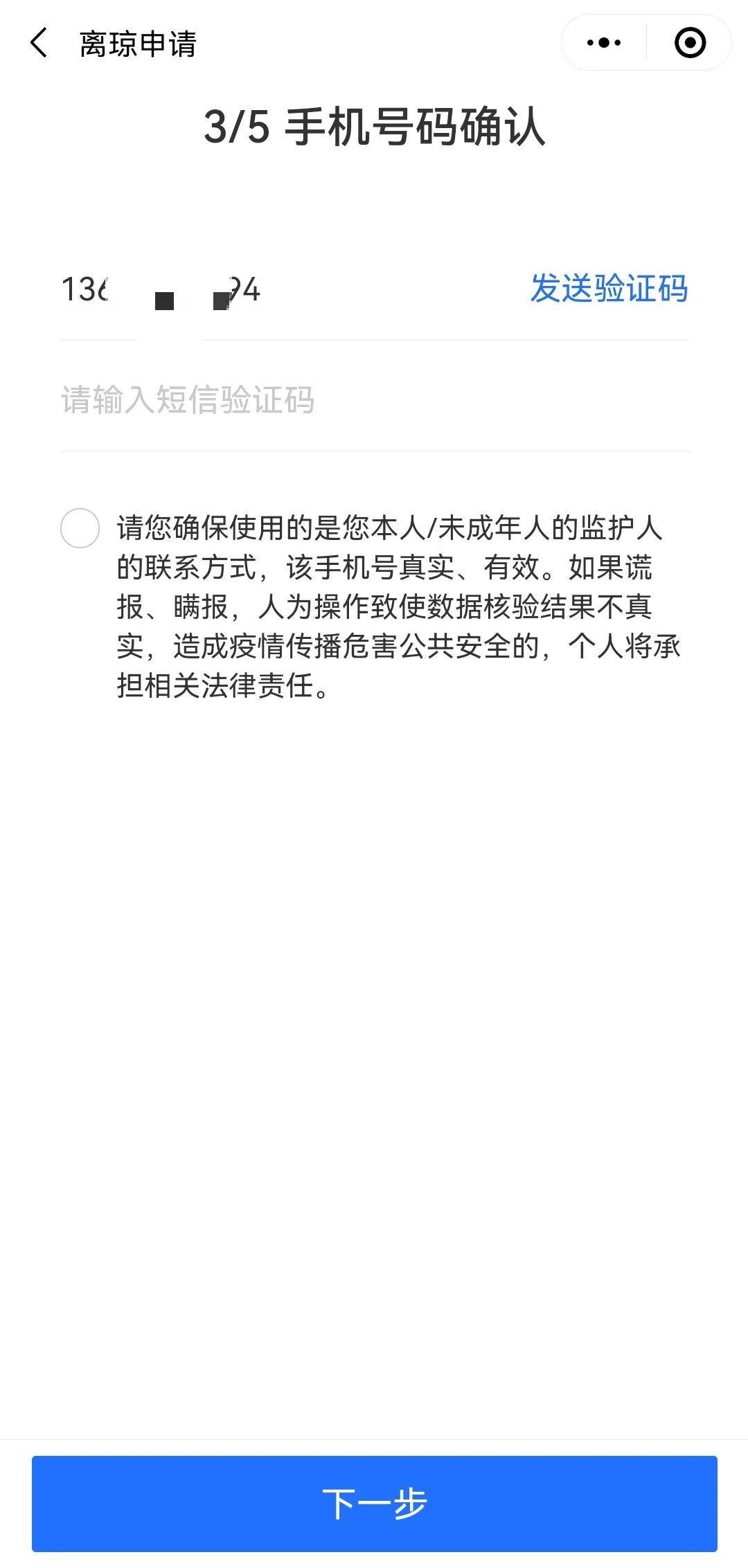Tap 发送验证码 to send code
Image resolution: width=748 pixels, height=1568 pixels.
click(x=609, y=289)
